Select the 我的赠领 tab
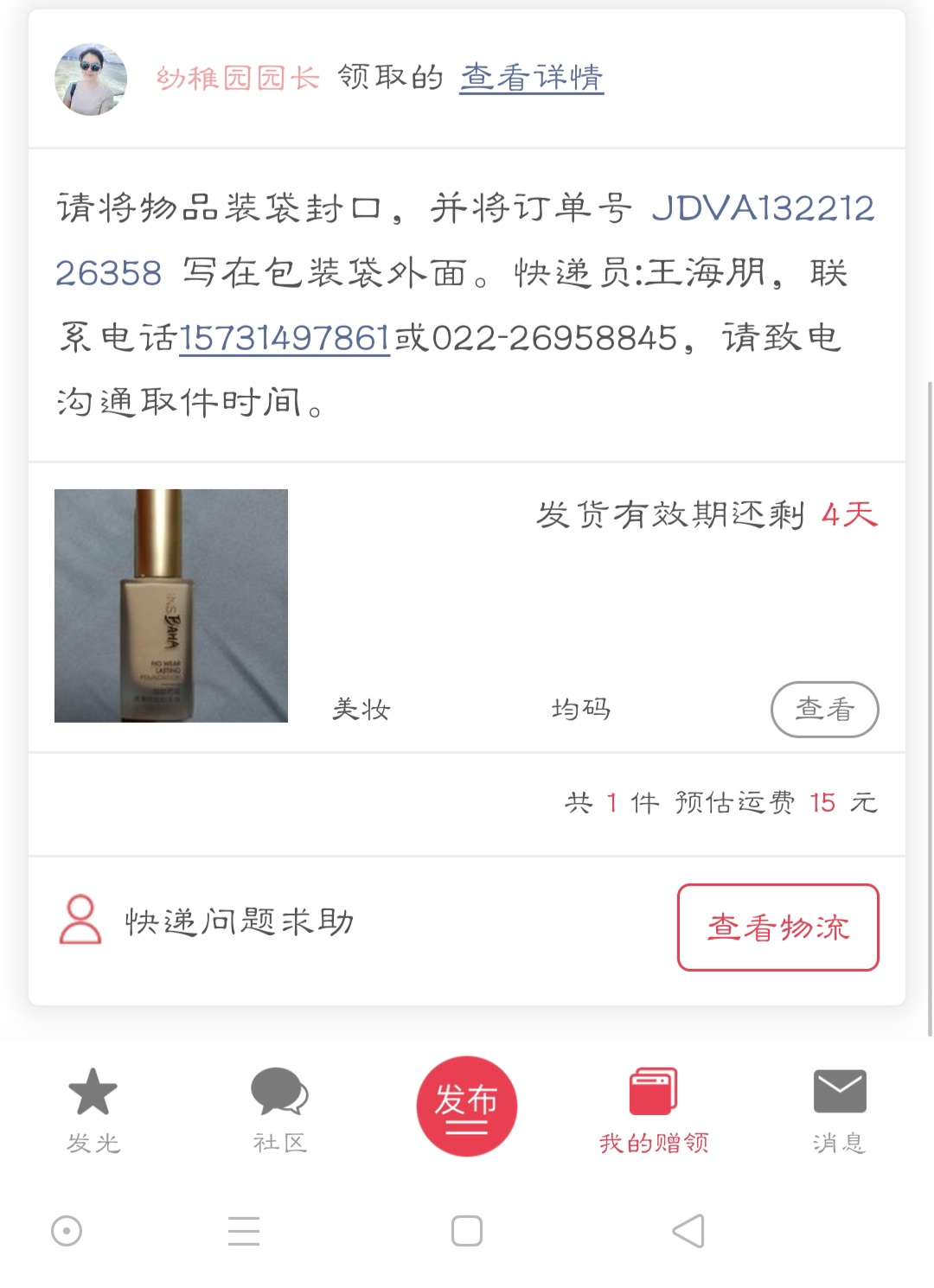Viewport: 934px width, 1288px height. (654, 1110)
